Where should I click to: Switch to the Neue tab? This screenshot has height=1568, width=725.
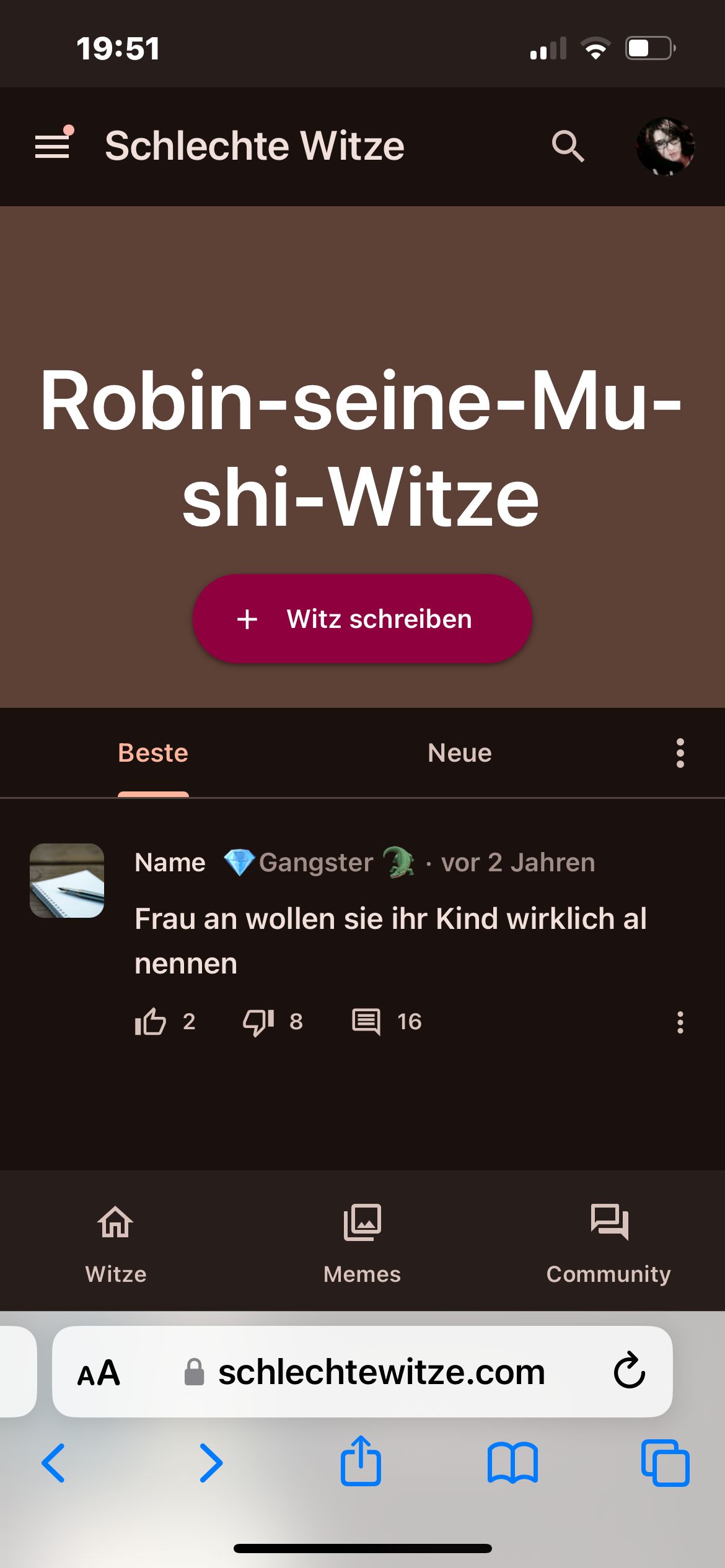[459, 753]
